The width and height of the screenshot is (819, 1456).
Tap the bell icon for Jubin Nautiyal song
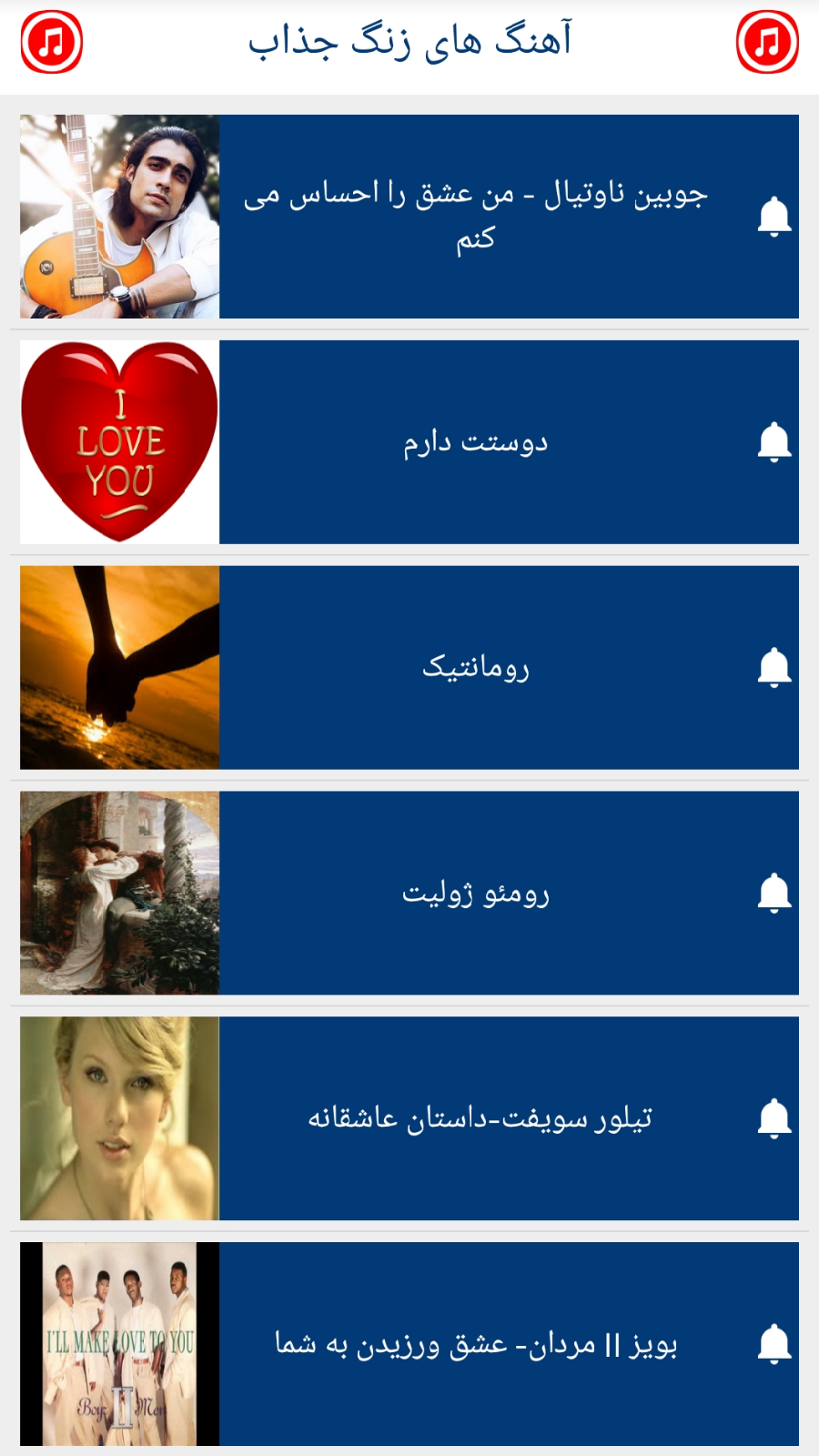pyautogui.click(x=774, y=216)
